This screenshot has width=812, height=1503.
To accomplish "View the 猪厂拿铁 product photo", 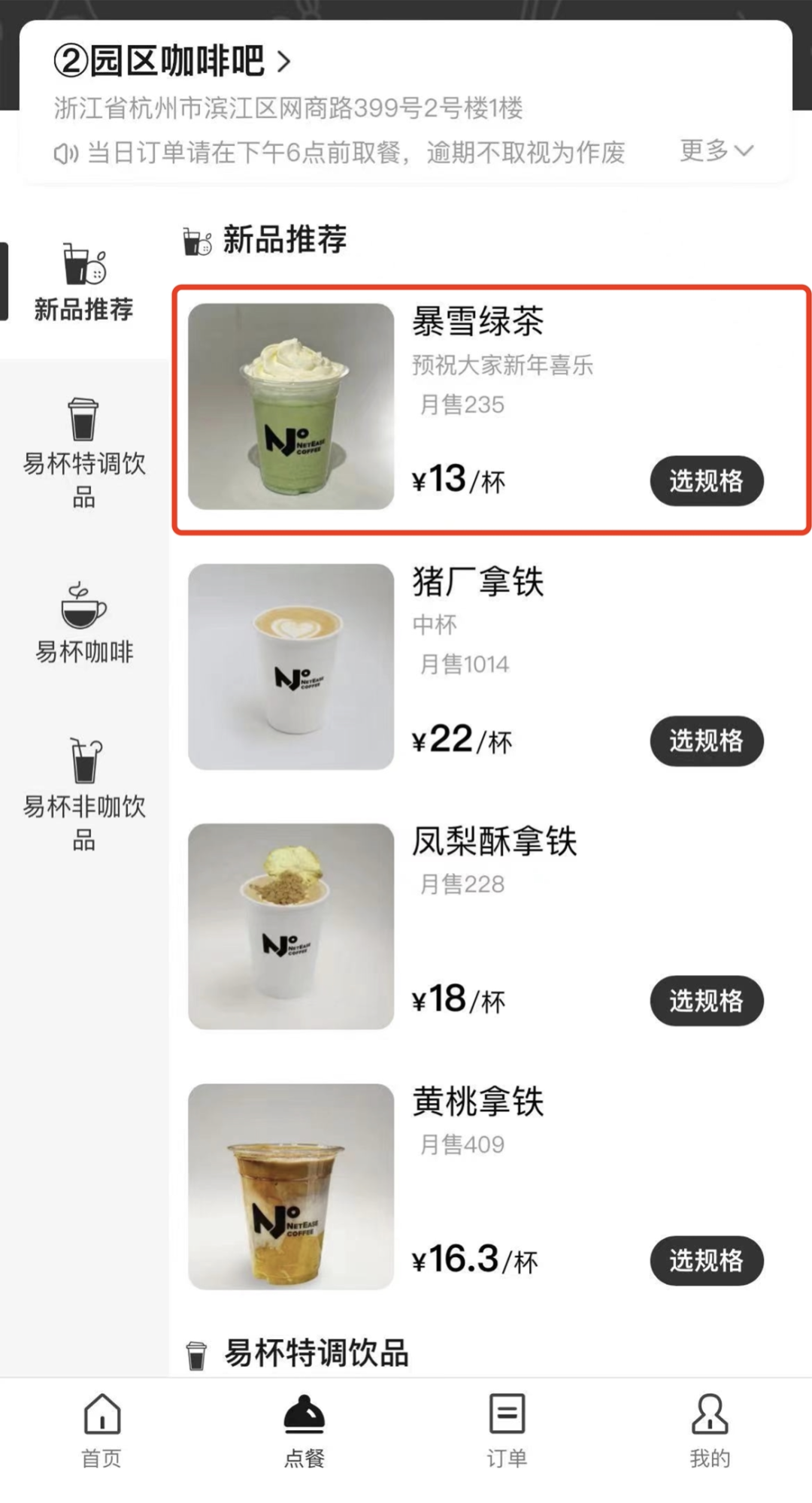I will 291,667.
